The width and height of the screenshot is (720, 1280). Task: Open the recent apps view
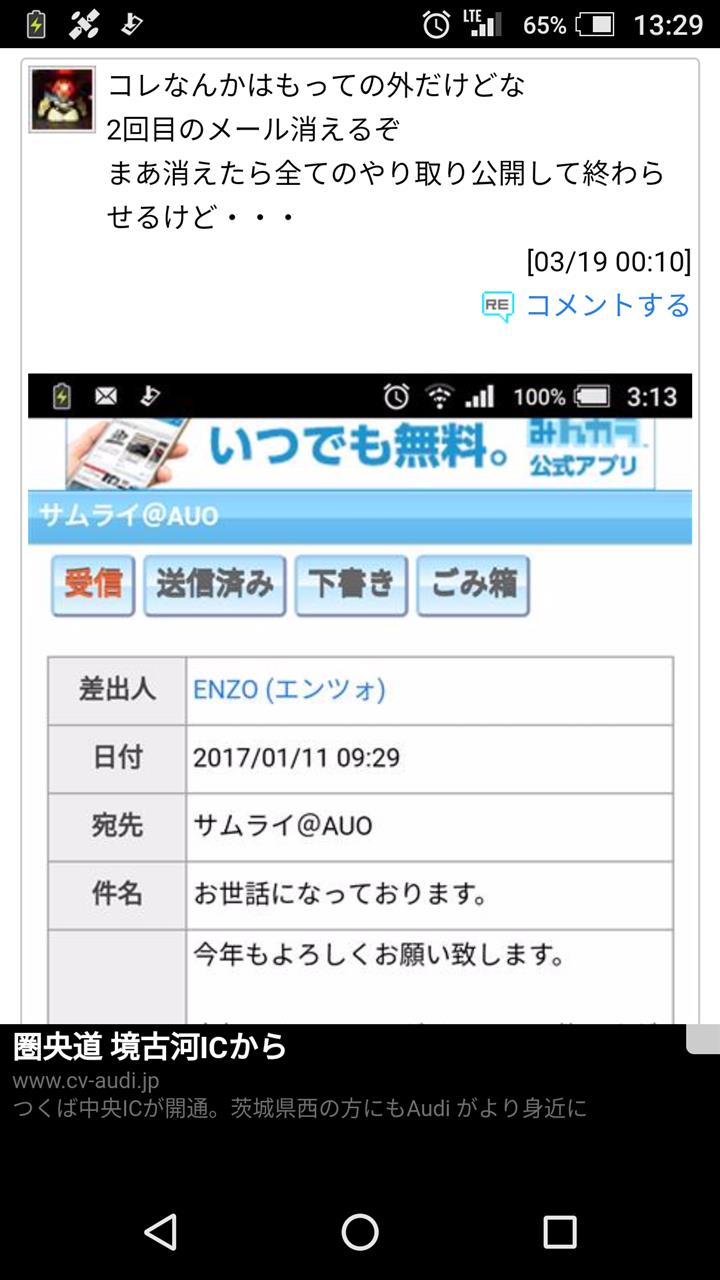pyautogui.click(x=560, y=1232)
